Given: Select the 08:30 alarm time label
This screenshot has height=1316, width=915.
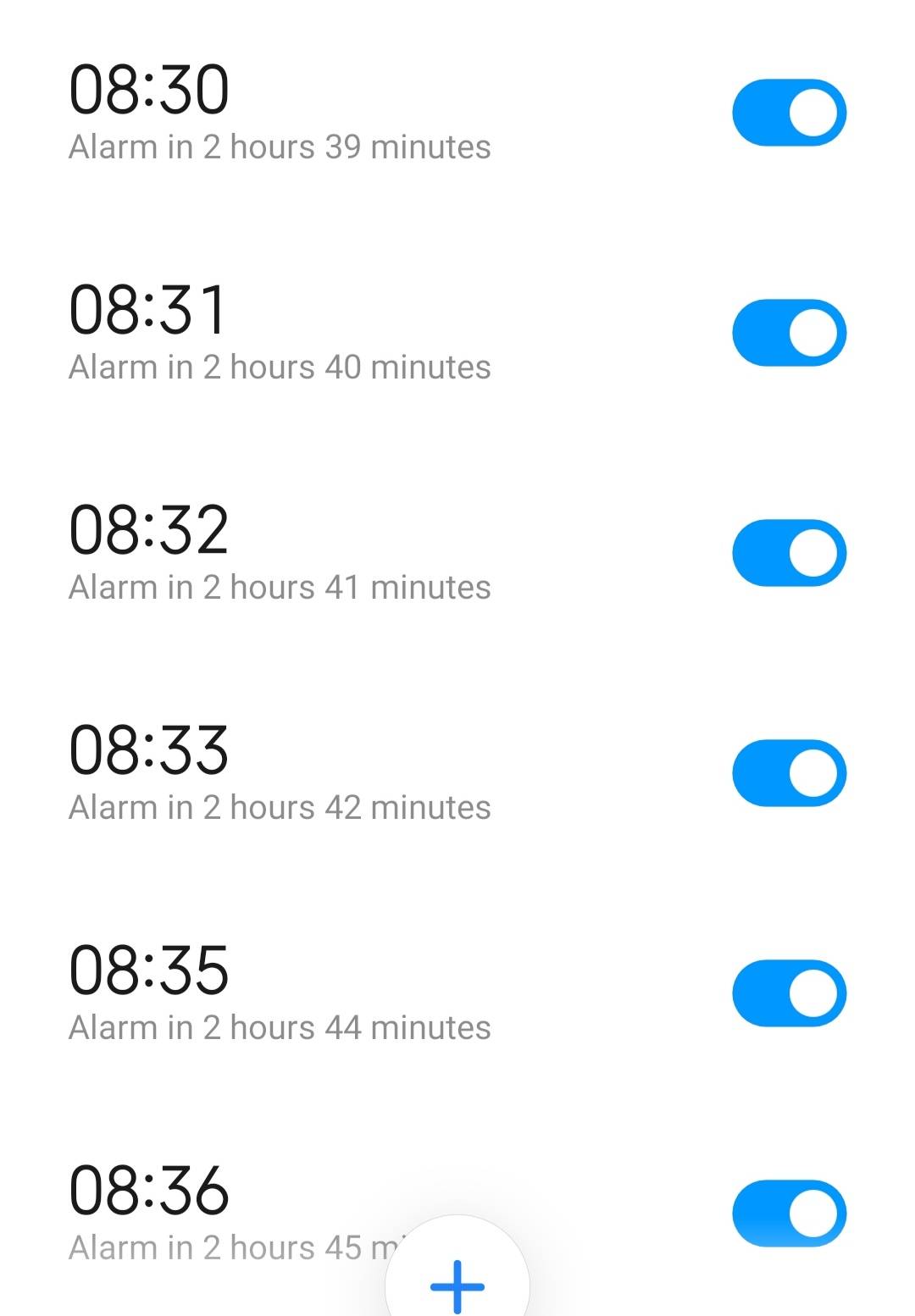Looking at the screenshot, I should (x=149, y=89).
